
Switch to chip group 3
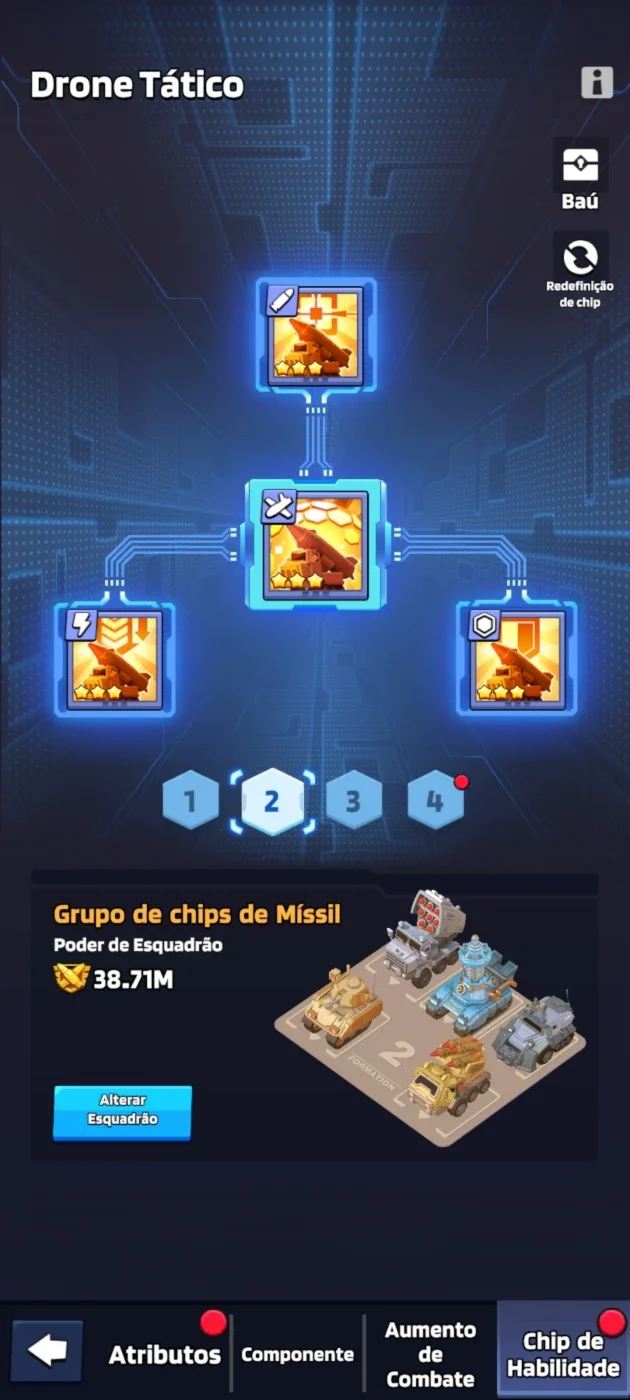point(353,801)
